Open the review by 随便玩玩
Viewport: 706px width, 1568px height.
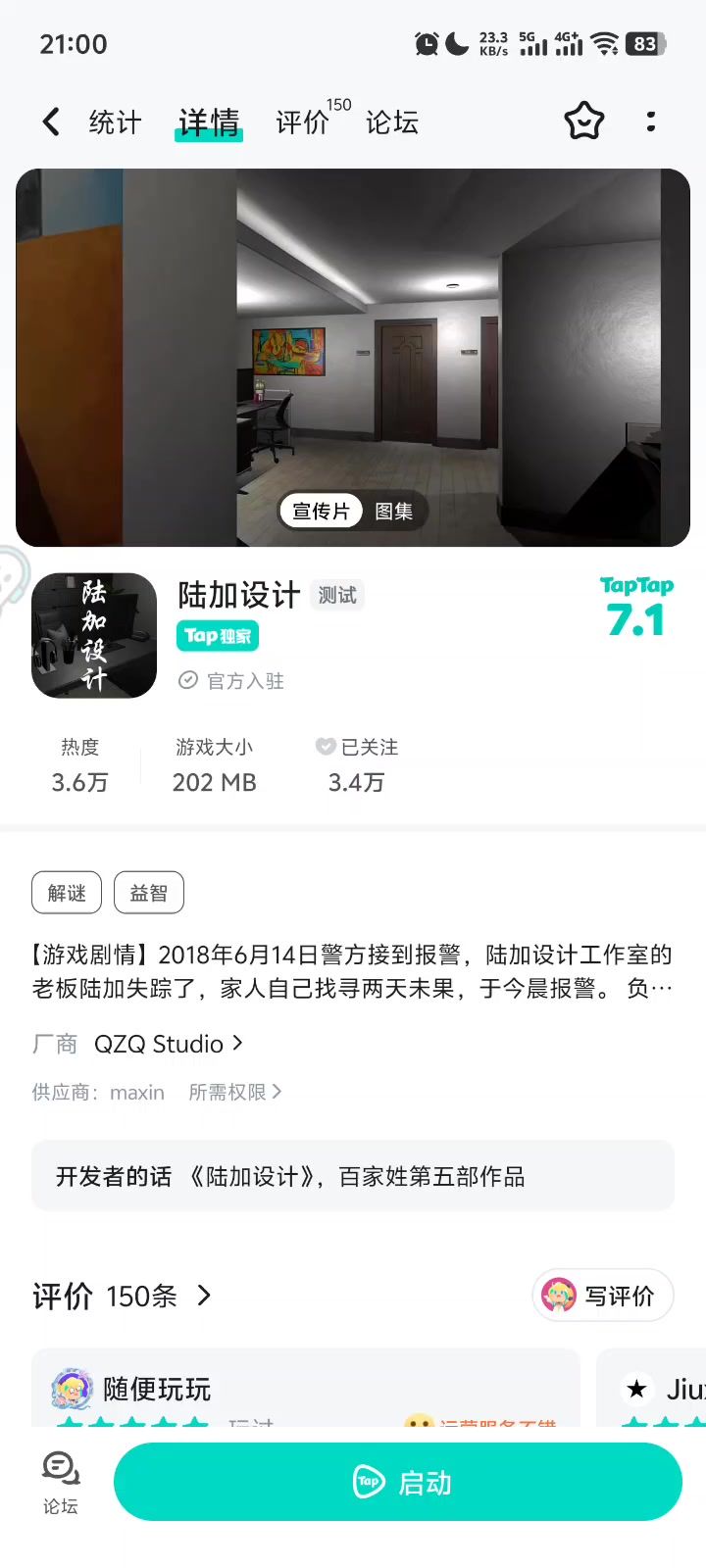305,1389
